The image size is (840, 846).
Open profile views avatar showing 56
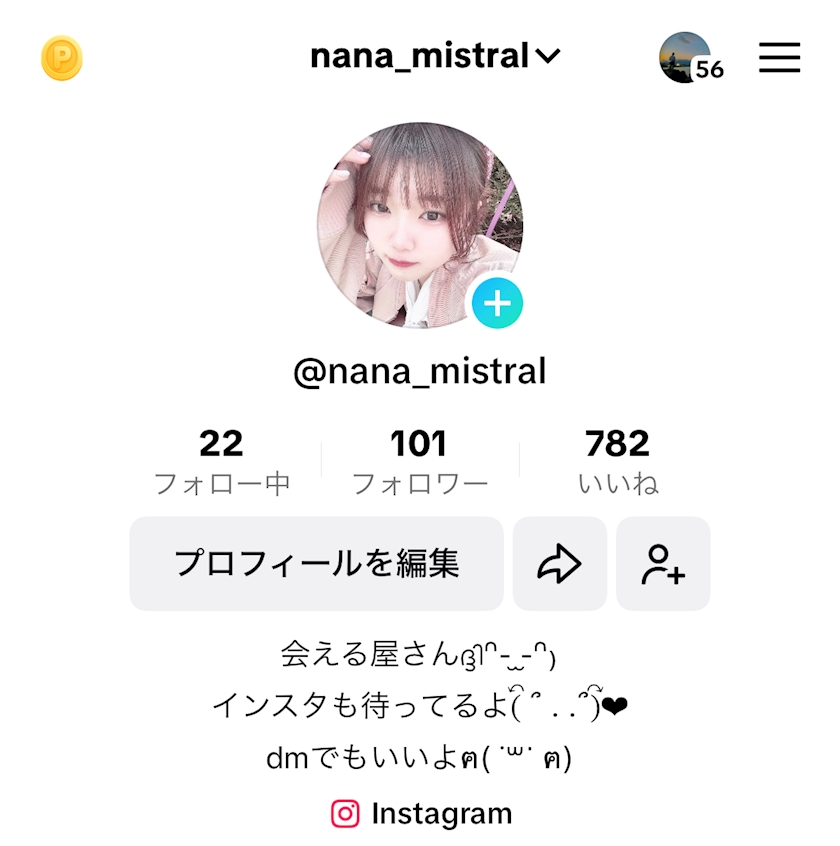[687, 58]
